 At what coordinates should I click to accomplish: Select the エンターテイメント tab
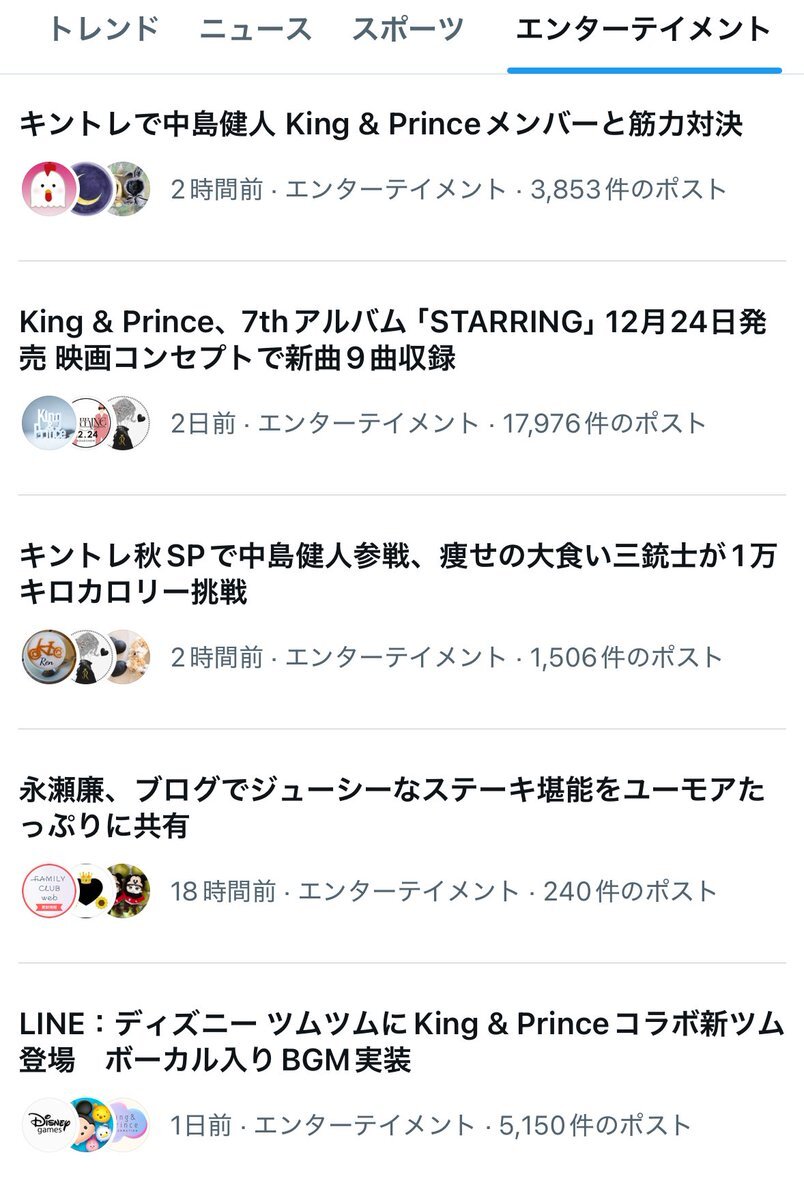coord(643,30)
